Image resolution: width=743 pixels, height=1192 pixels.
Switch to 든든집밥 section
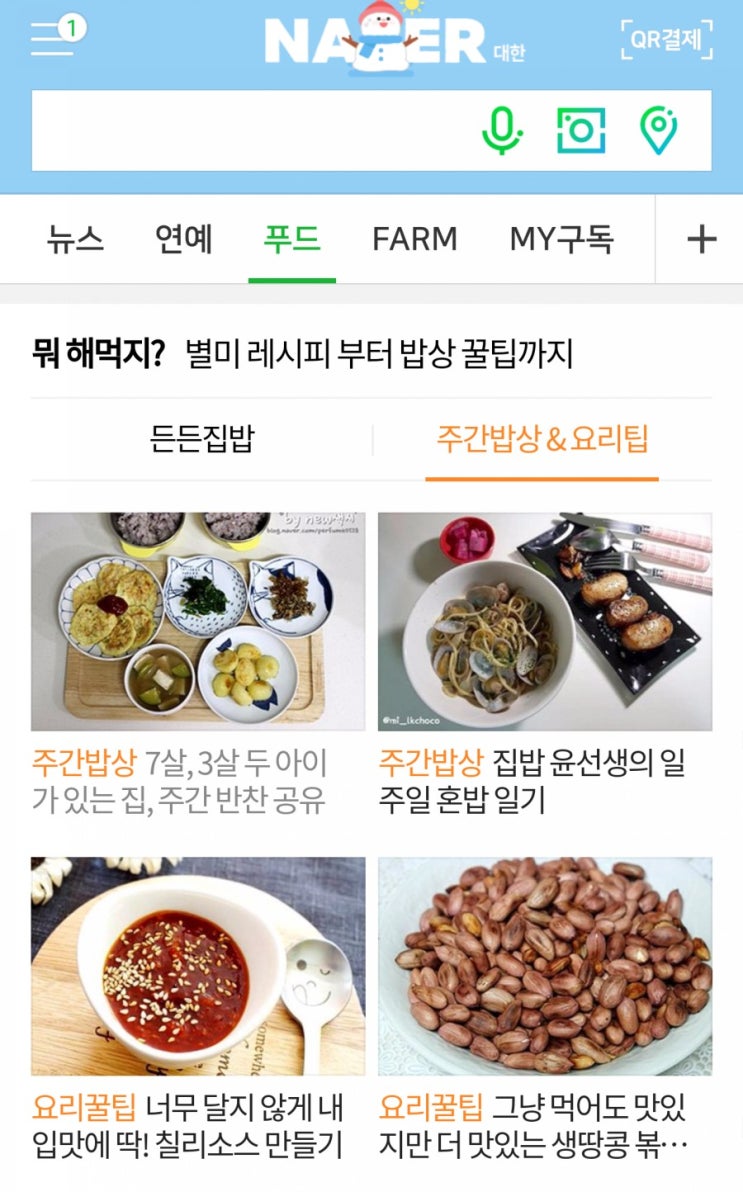point(202,439)
